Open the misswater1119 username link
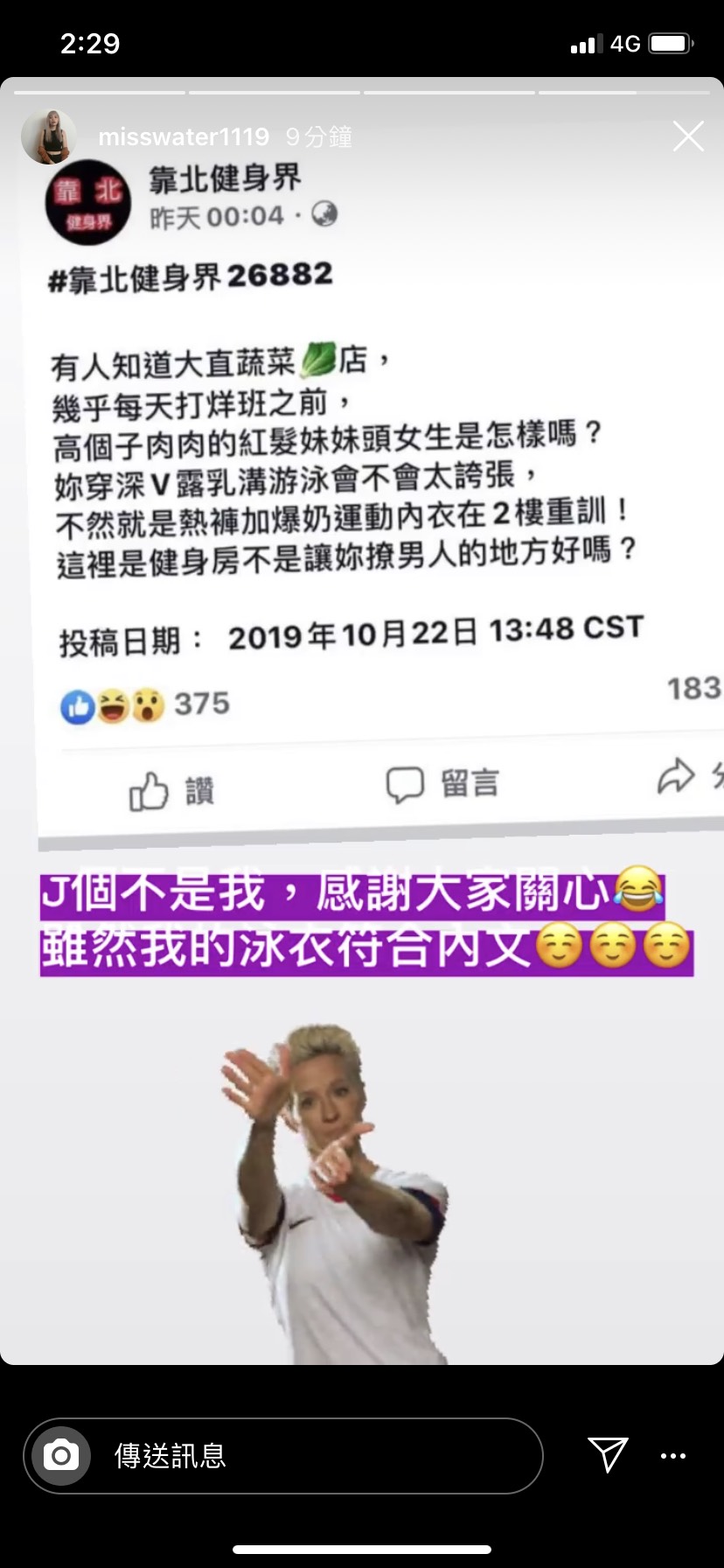The height and width of the screenshot is (1568, 724). click(x=184, y=137)
